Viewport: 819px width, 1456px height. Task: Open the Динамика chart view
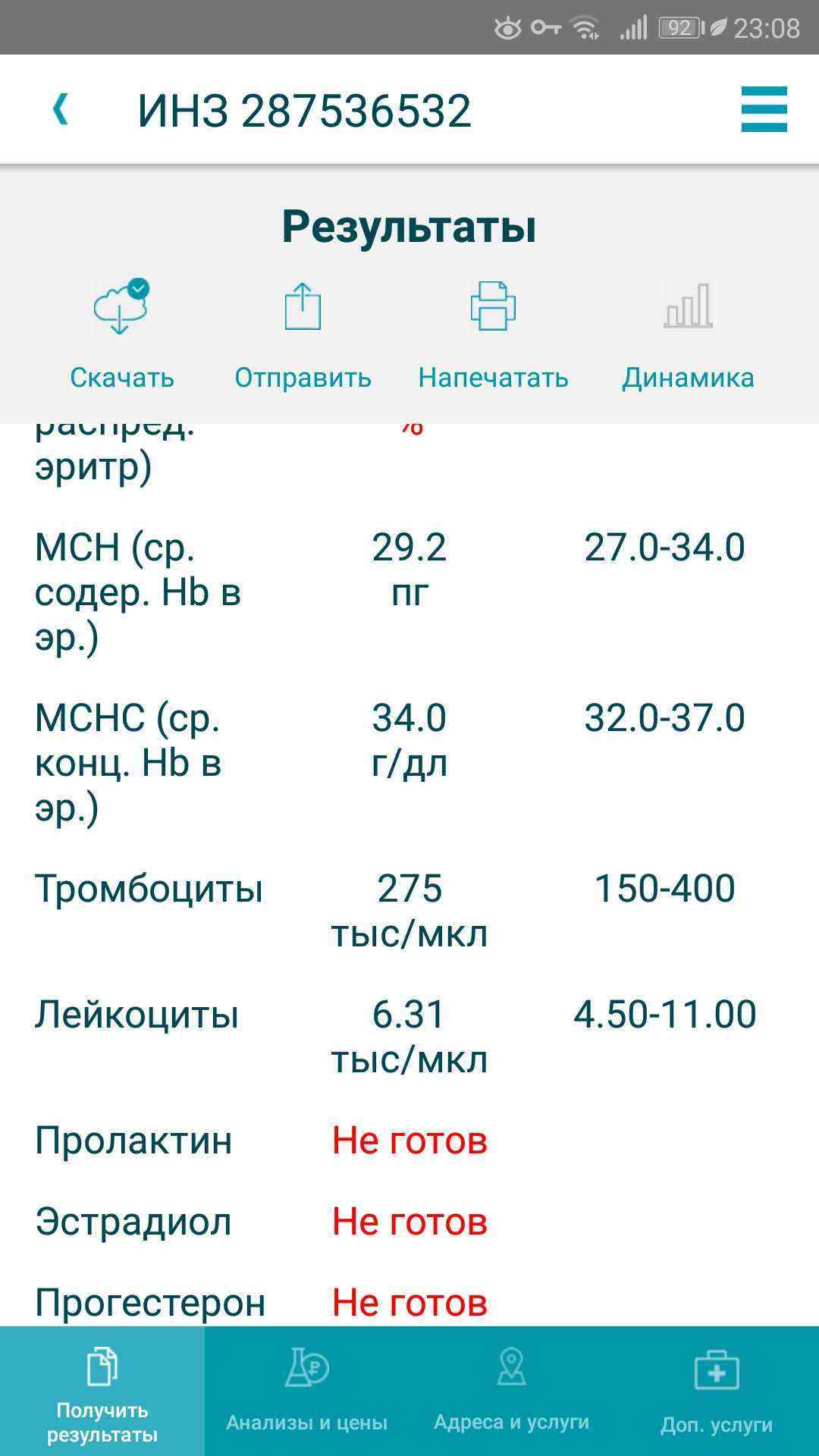click(x=688, y=334)
